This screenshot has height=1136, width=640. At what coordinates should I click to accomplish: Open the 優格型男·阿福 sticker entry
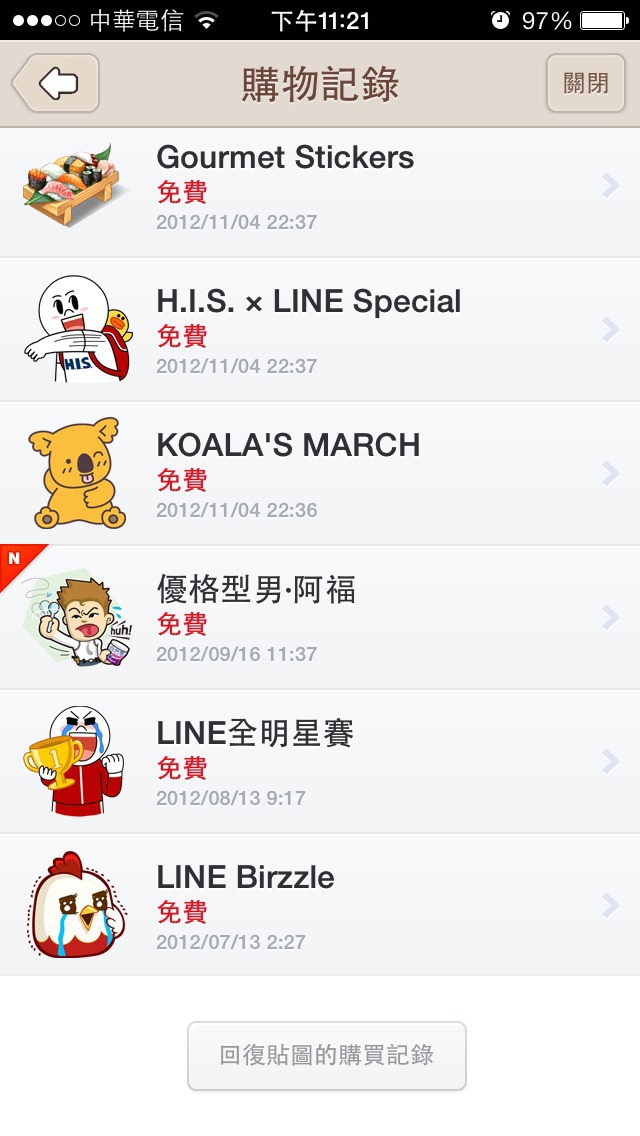tap(320, 617)
